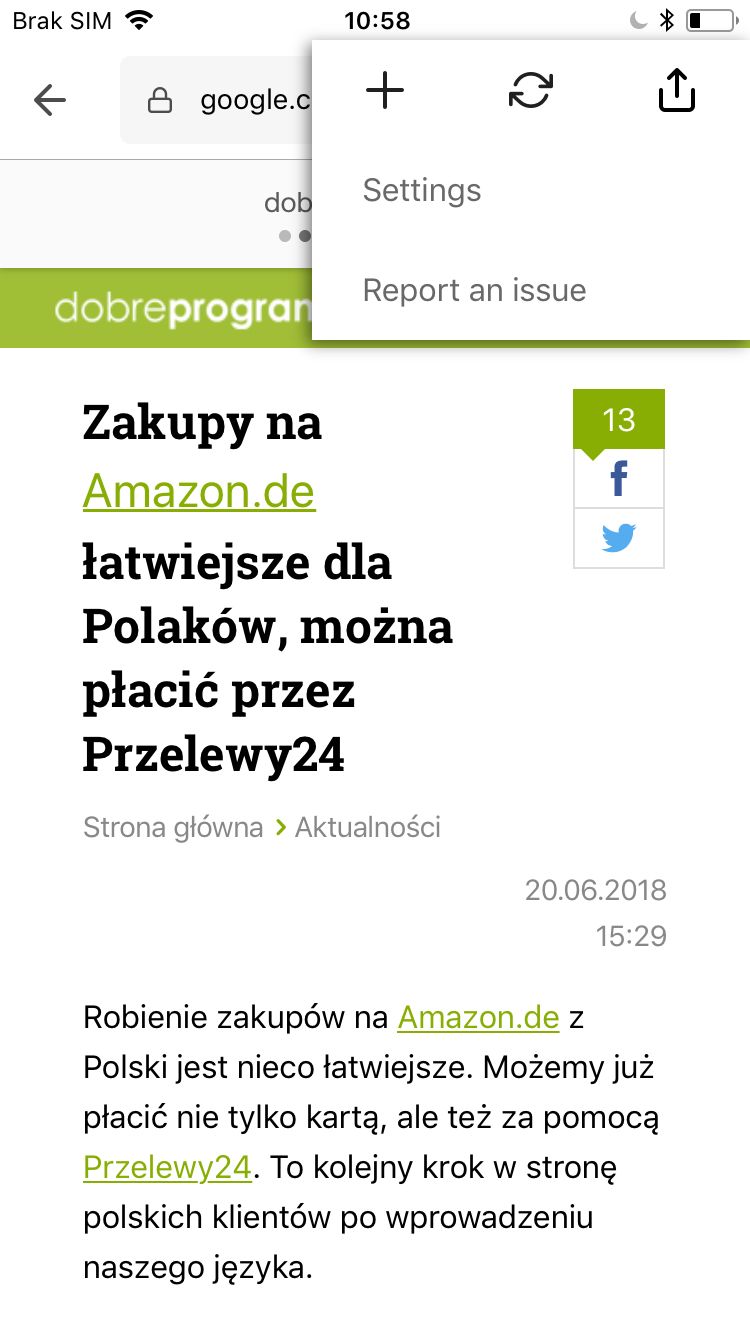Go to Strona główna breadcrumb
Screen dimensions: 750x1334
point(173,827)
